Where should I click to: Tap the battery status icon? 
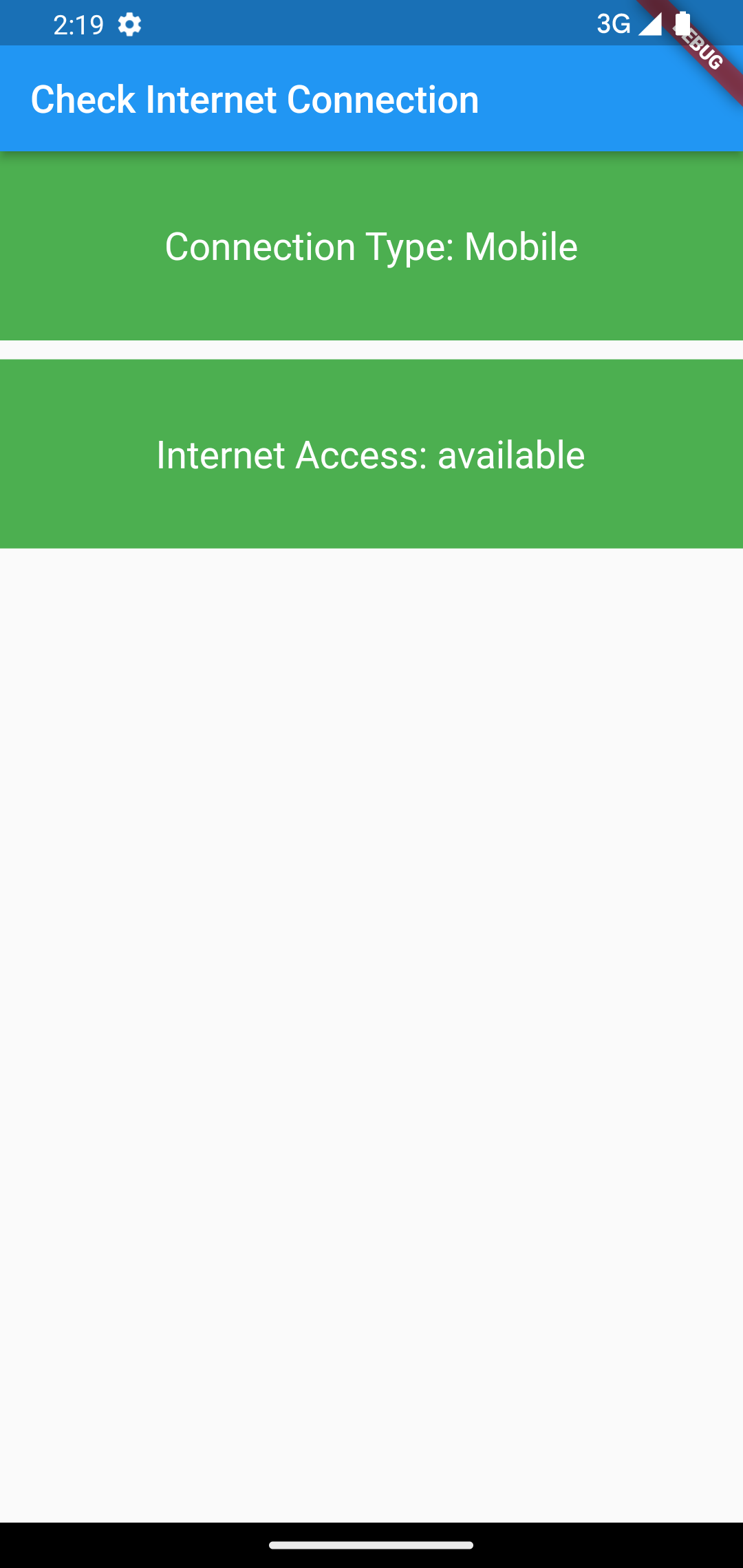(x=683, y=24)
